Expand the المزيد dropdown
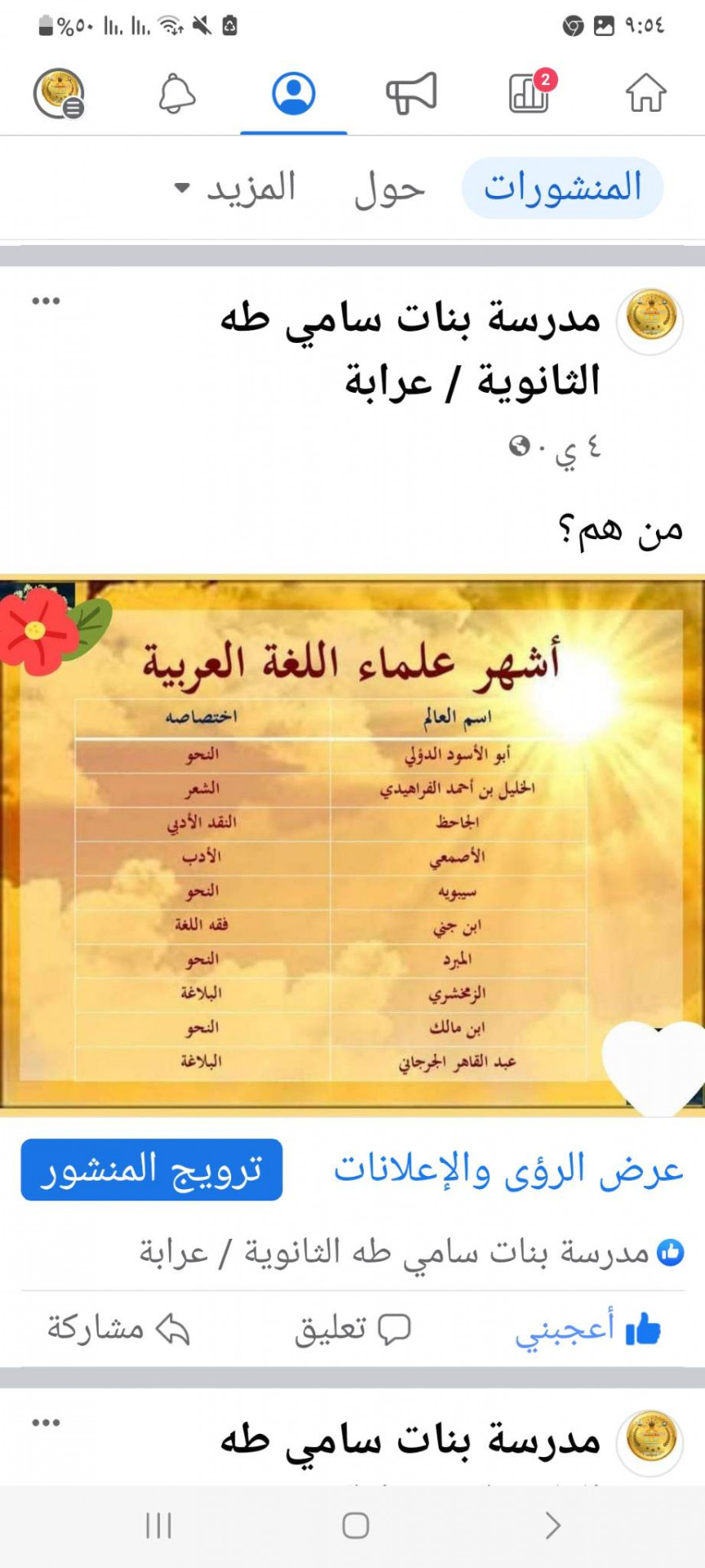The width and height of the screenshot is (705, 1568). coord(235,189)
